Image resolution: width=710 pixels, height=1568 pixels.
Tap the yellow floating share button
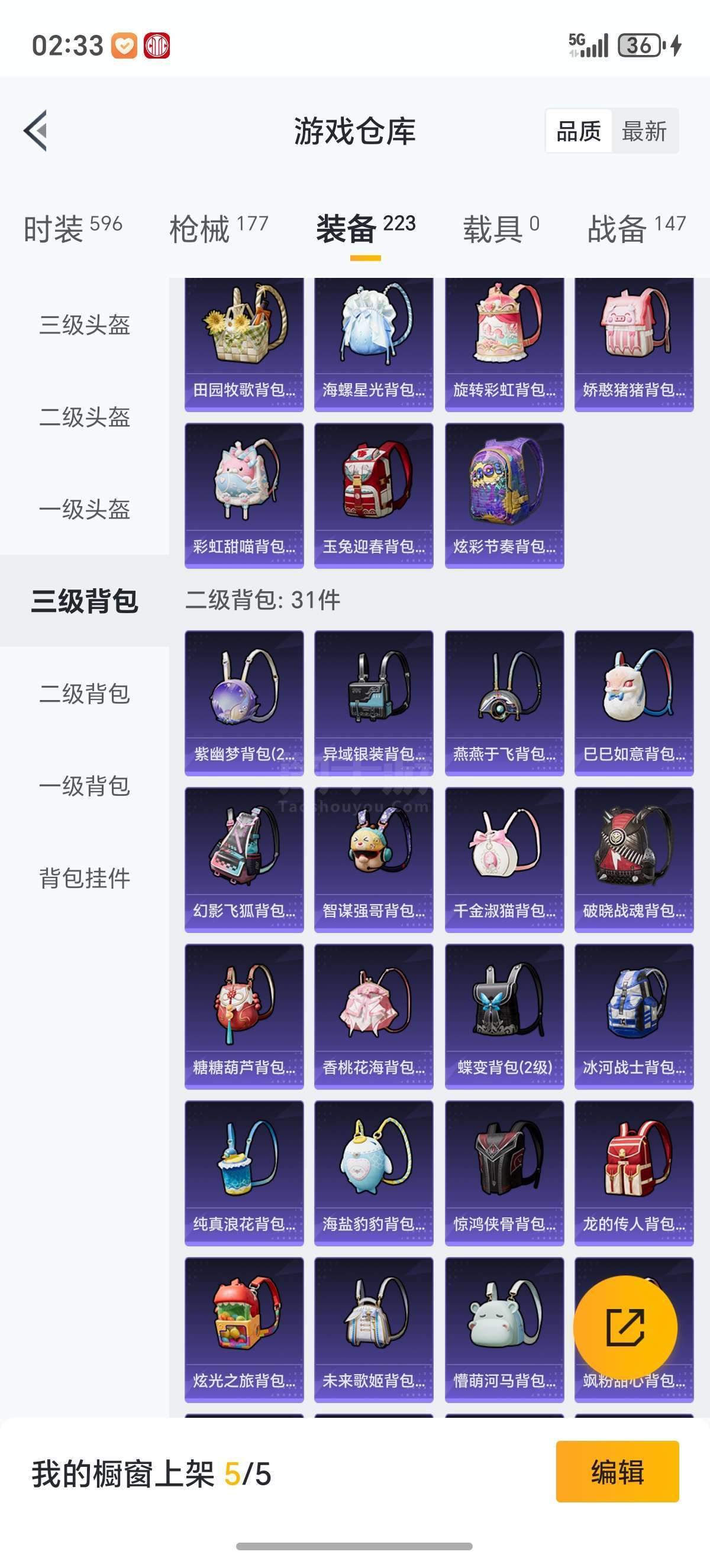[x=625, y=1327]
